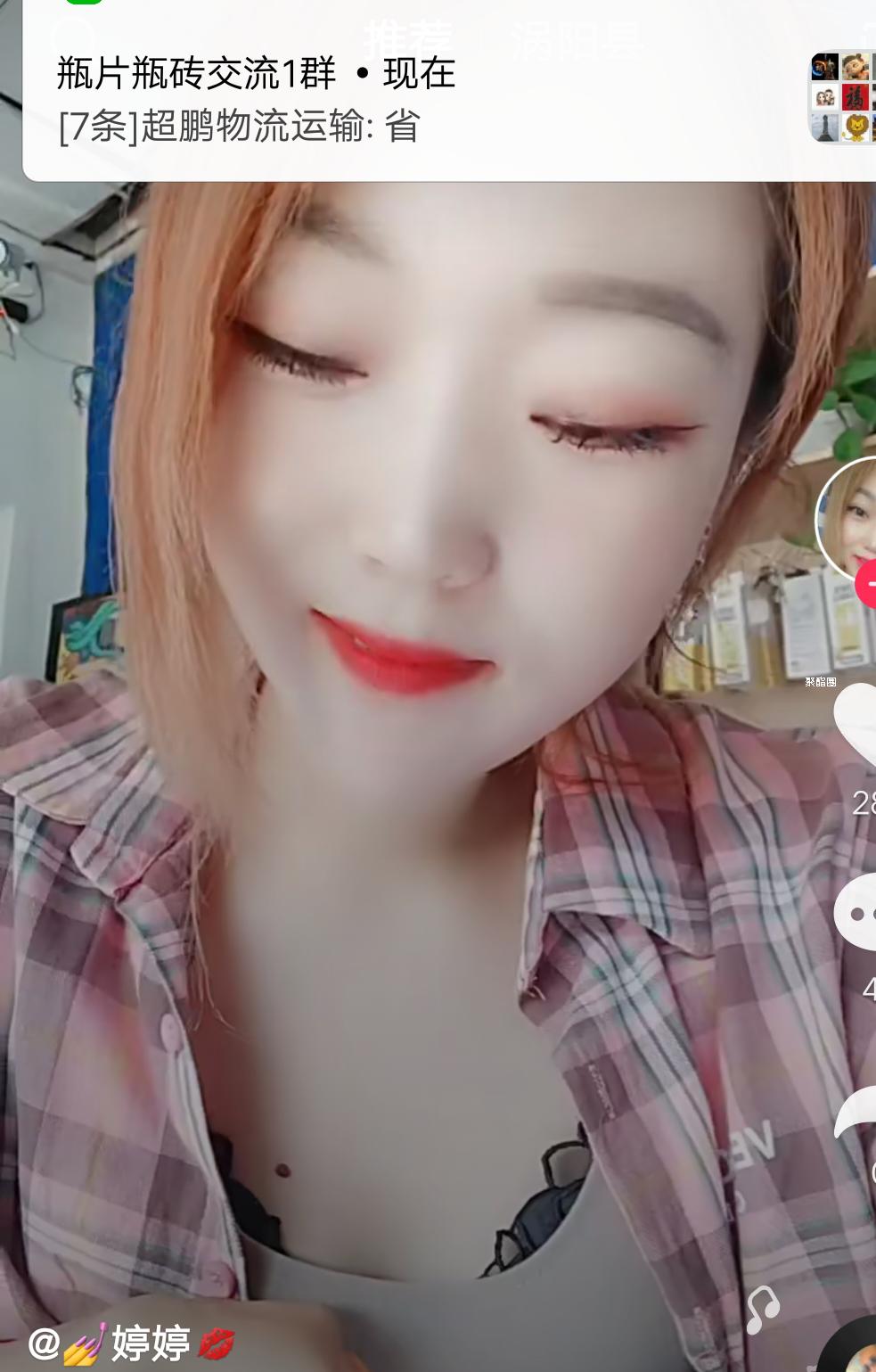The image size is (876, 1372).
Task: Like this video with the heart
Action: [x=857, y=722]
